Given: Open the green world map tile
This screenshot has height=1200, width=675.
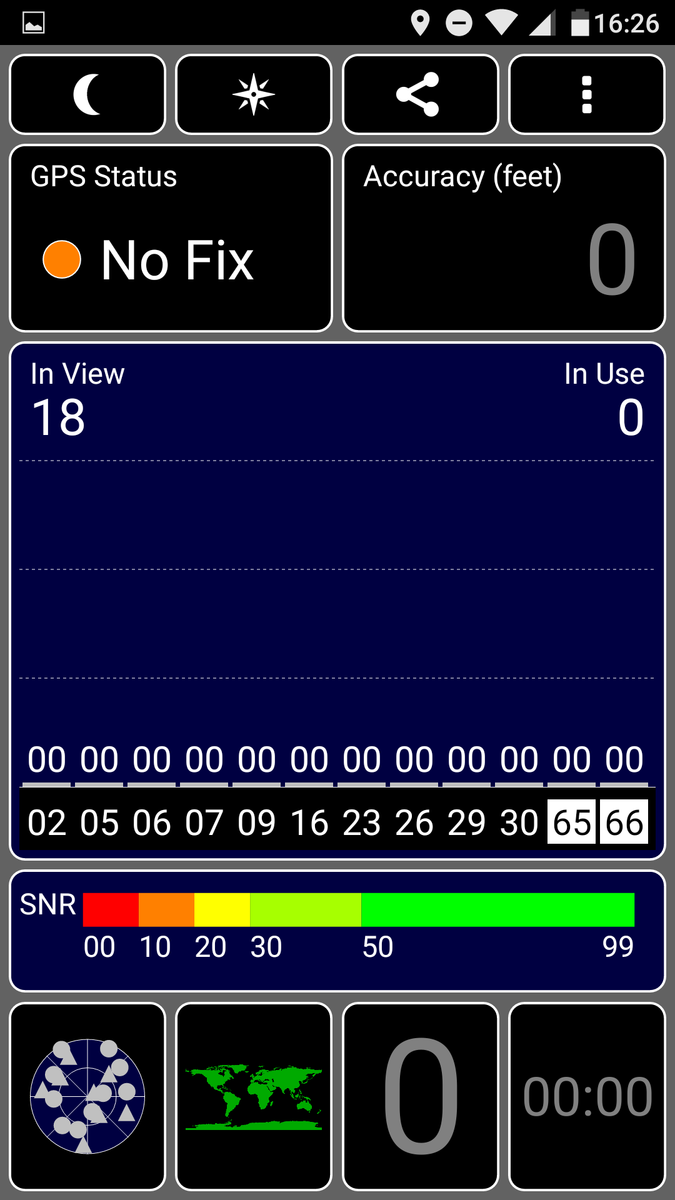Looking at the screenshot, I should coord(254,1097).
